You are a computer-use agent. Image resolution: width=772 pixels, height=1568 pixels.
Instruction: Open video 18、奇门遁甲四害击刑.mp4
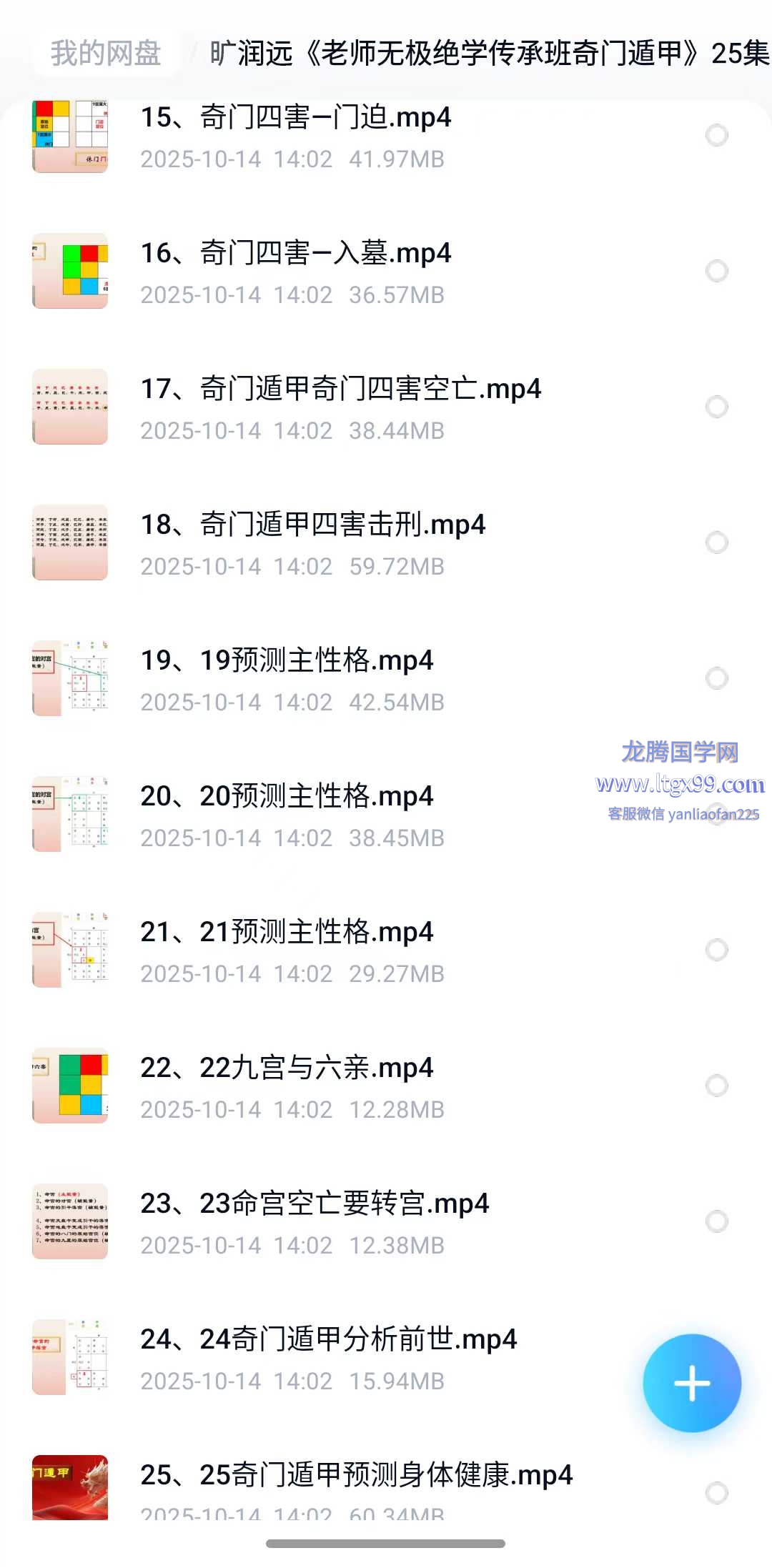tap(312, 525)
